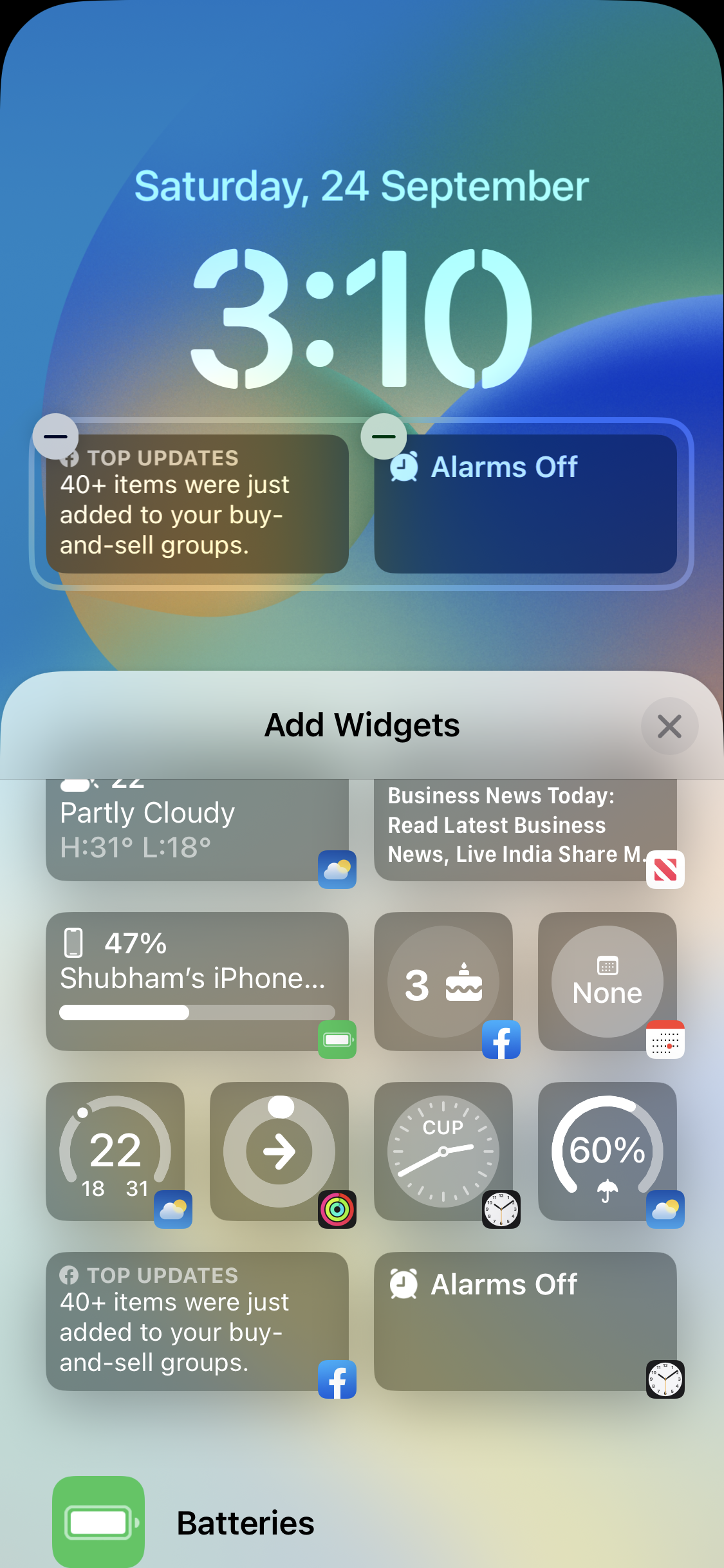Viewport: 724px width, 1568px height.
Task: Add the CUP world clock widget
Action: (x=443, y=1151)
